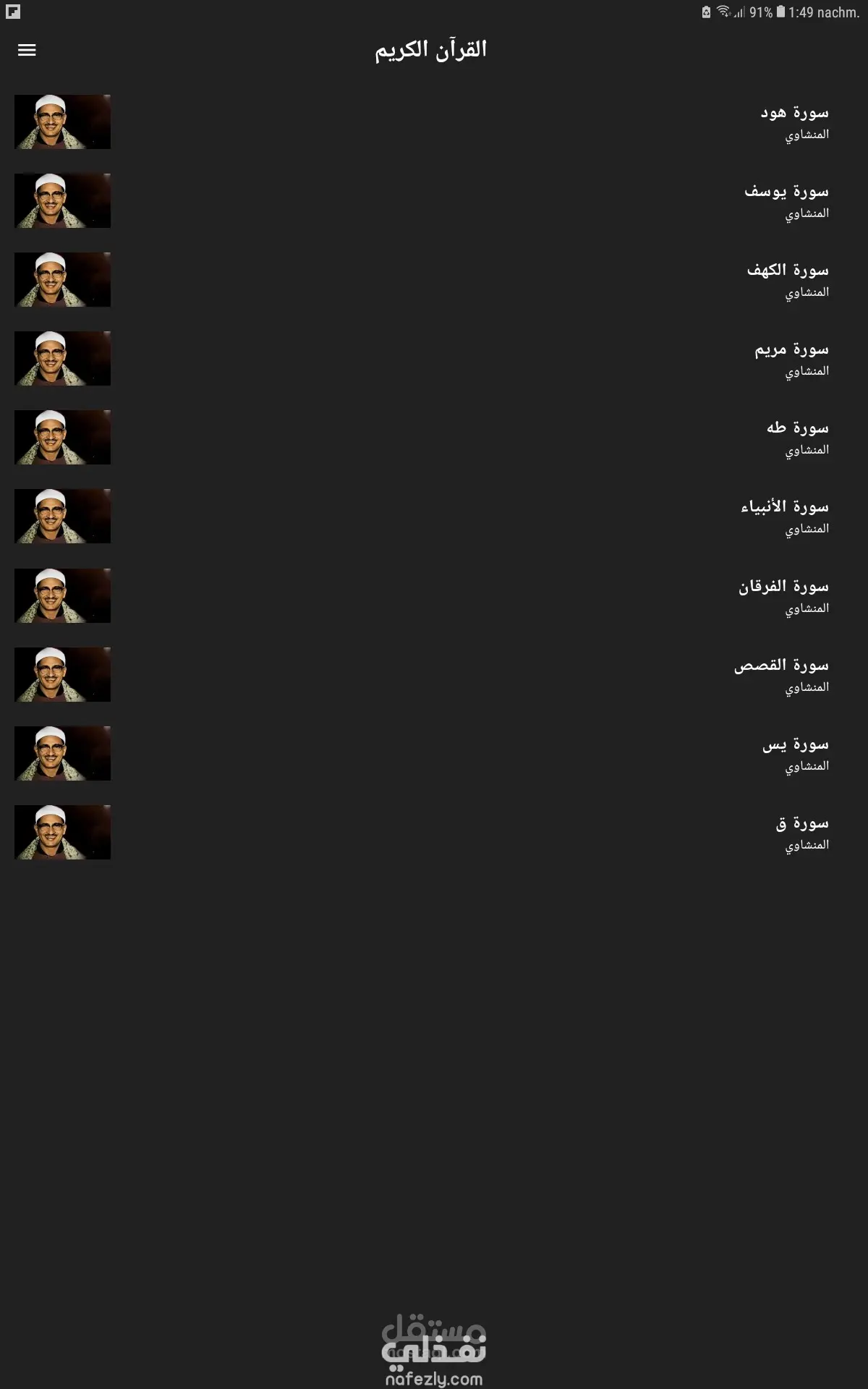Screen dimensions: 868x1389
Task: Open the hamburger drawer menu
Action: (x=27, y=50)
